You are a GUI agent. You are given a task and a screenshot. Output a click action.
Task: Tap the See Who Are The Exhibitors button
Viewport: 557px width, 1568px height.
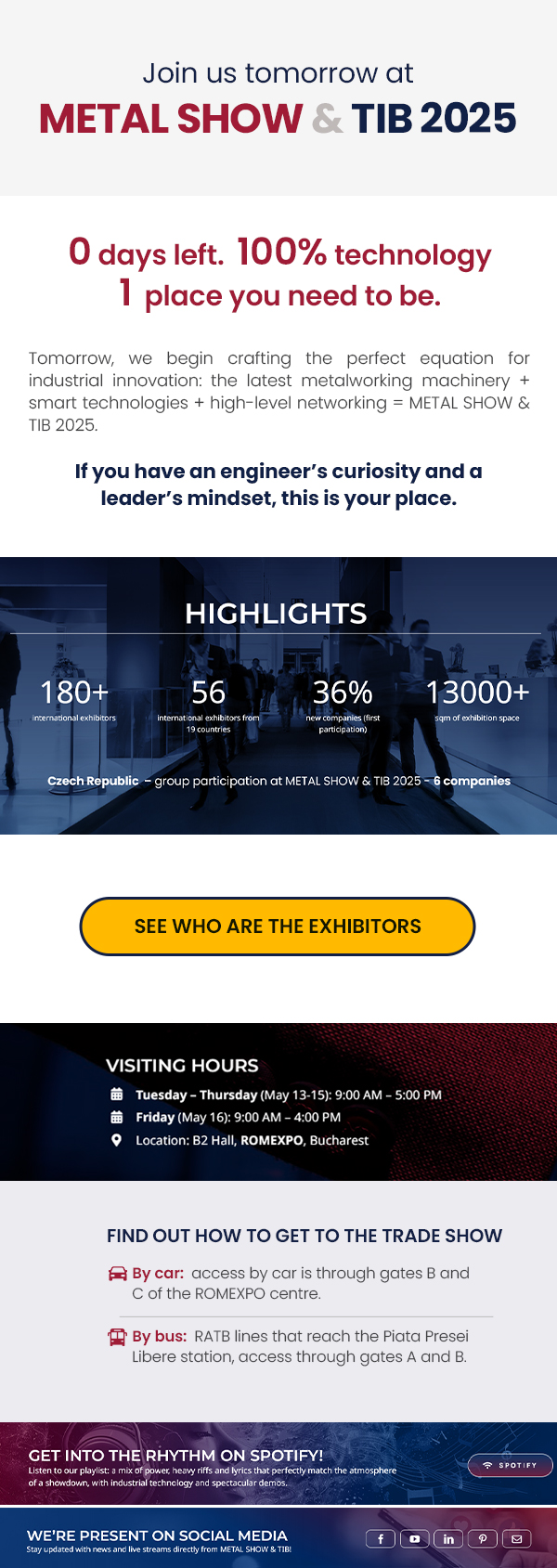click(x=278, y=926)
